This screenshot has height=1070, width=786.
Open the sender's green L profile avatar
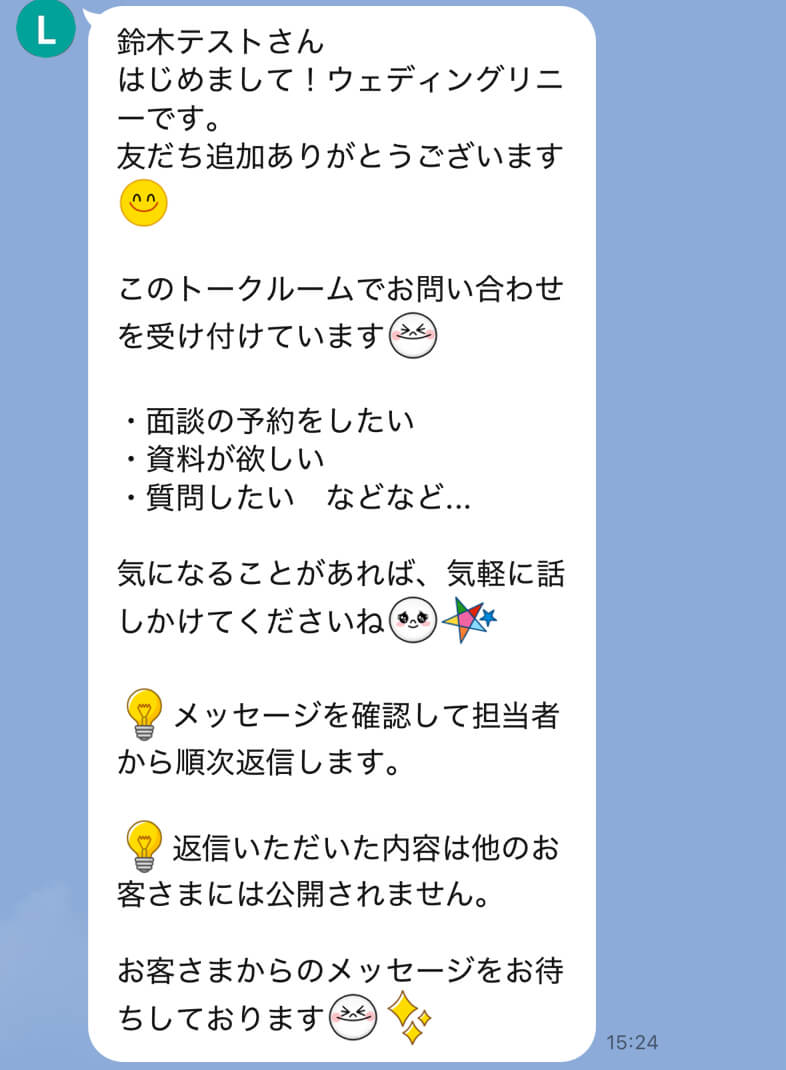pyautogui.click(x=46, y=30)
